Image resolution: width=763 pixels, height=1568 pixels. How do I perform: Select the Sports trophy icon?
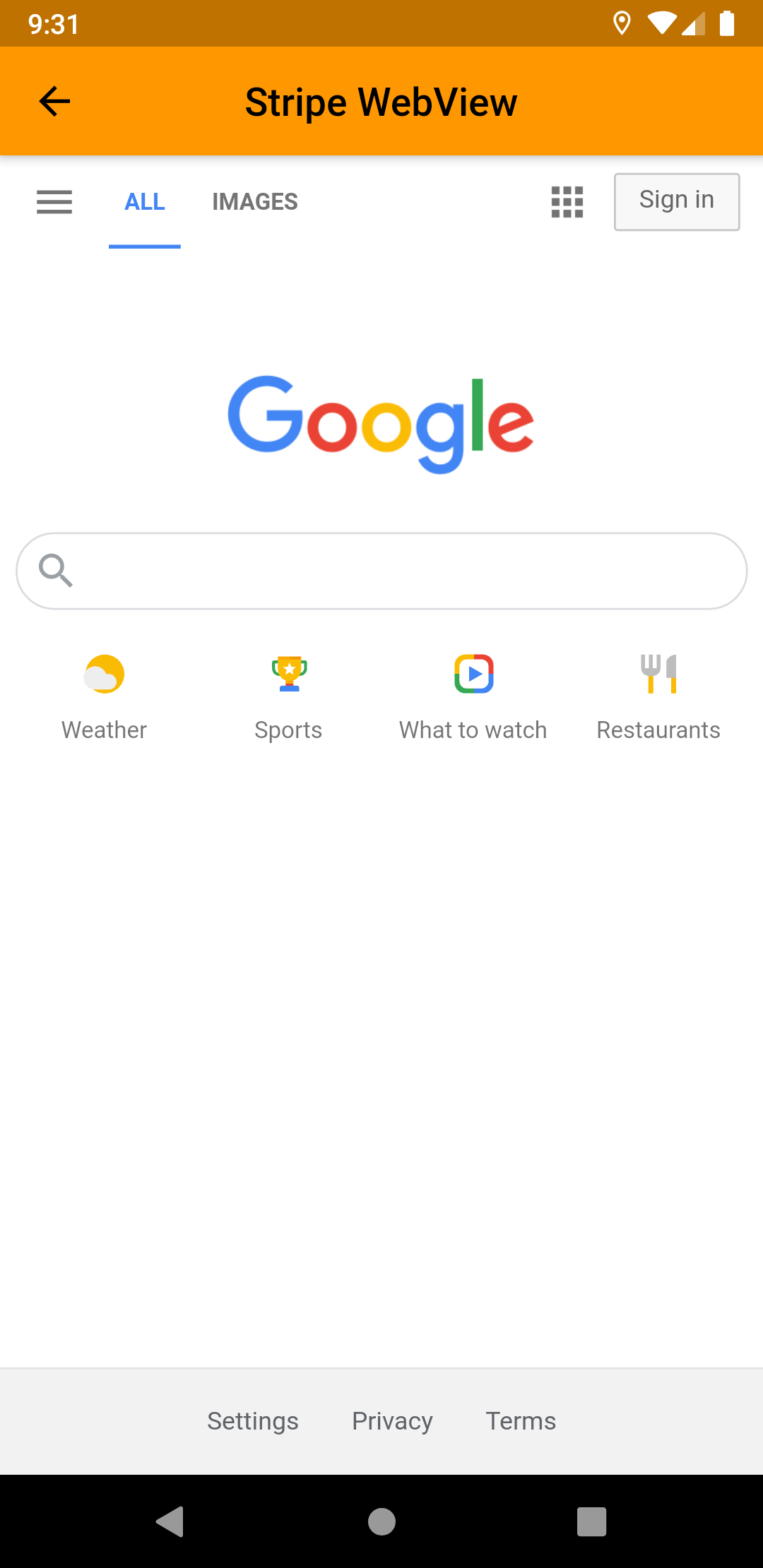[x=288, y=673]
